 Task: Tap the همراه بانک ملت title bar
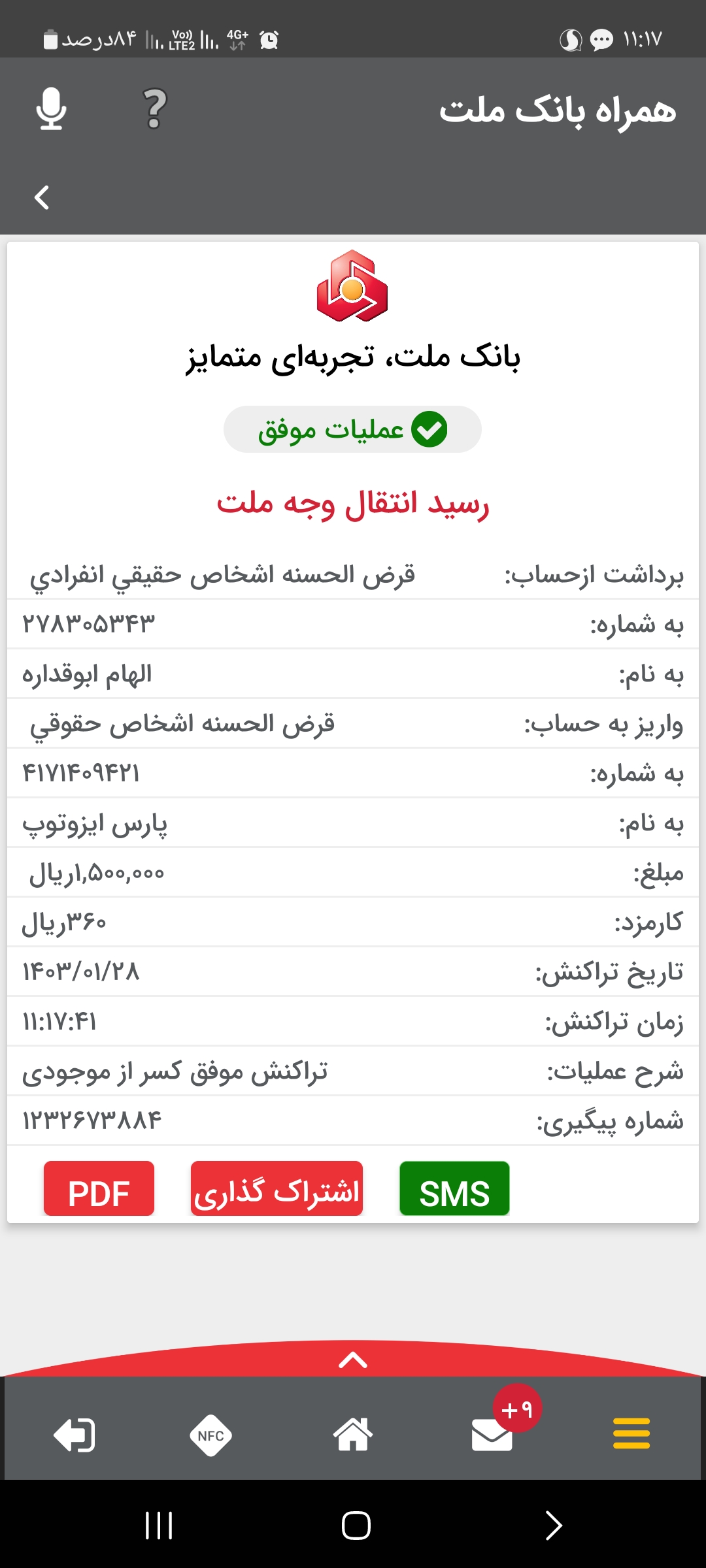pos(559,110)
